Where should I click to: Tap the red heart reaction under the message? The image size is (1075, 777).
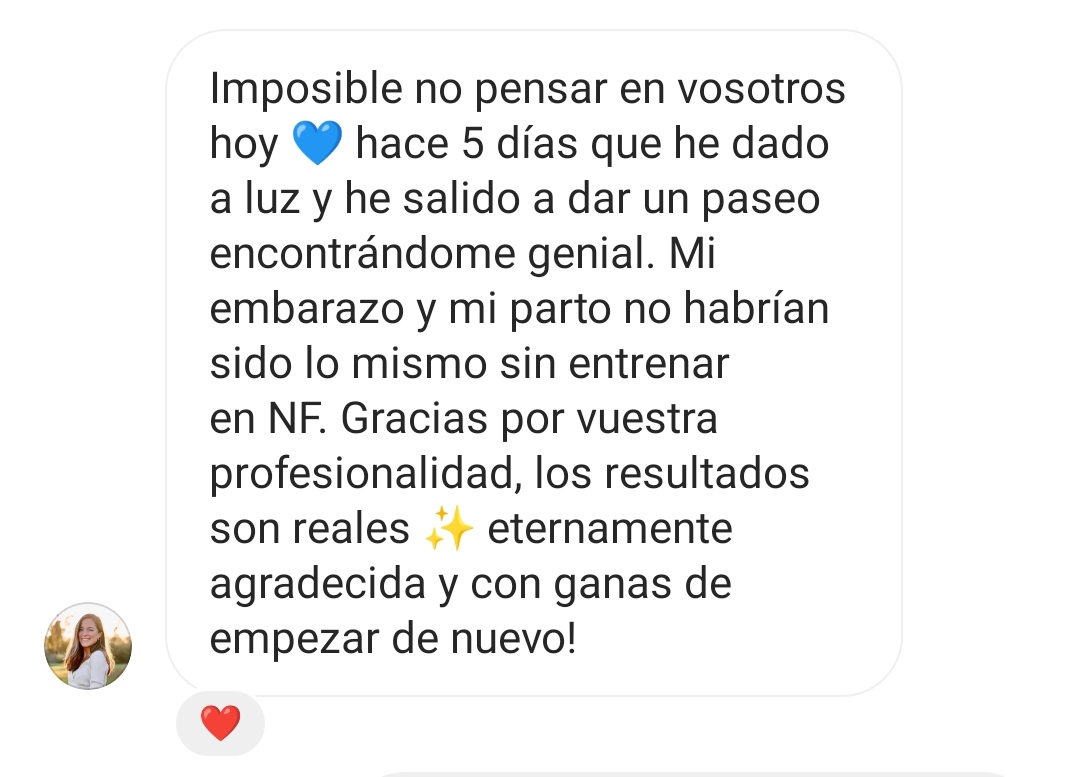pyautogui.click(x=220, y=723)
